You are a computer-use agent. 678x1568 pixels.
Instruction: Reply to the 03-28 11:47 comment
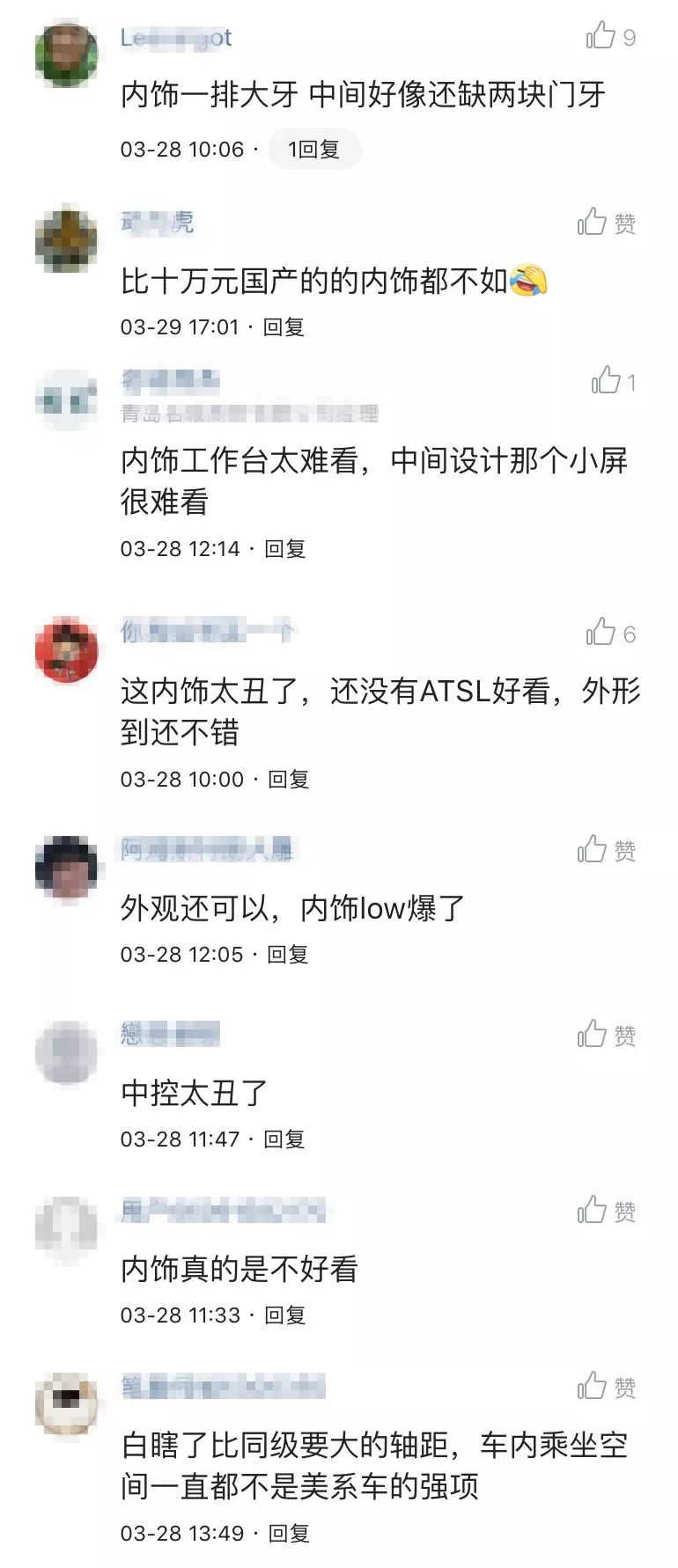(x=284, y=1139)
